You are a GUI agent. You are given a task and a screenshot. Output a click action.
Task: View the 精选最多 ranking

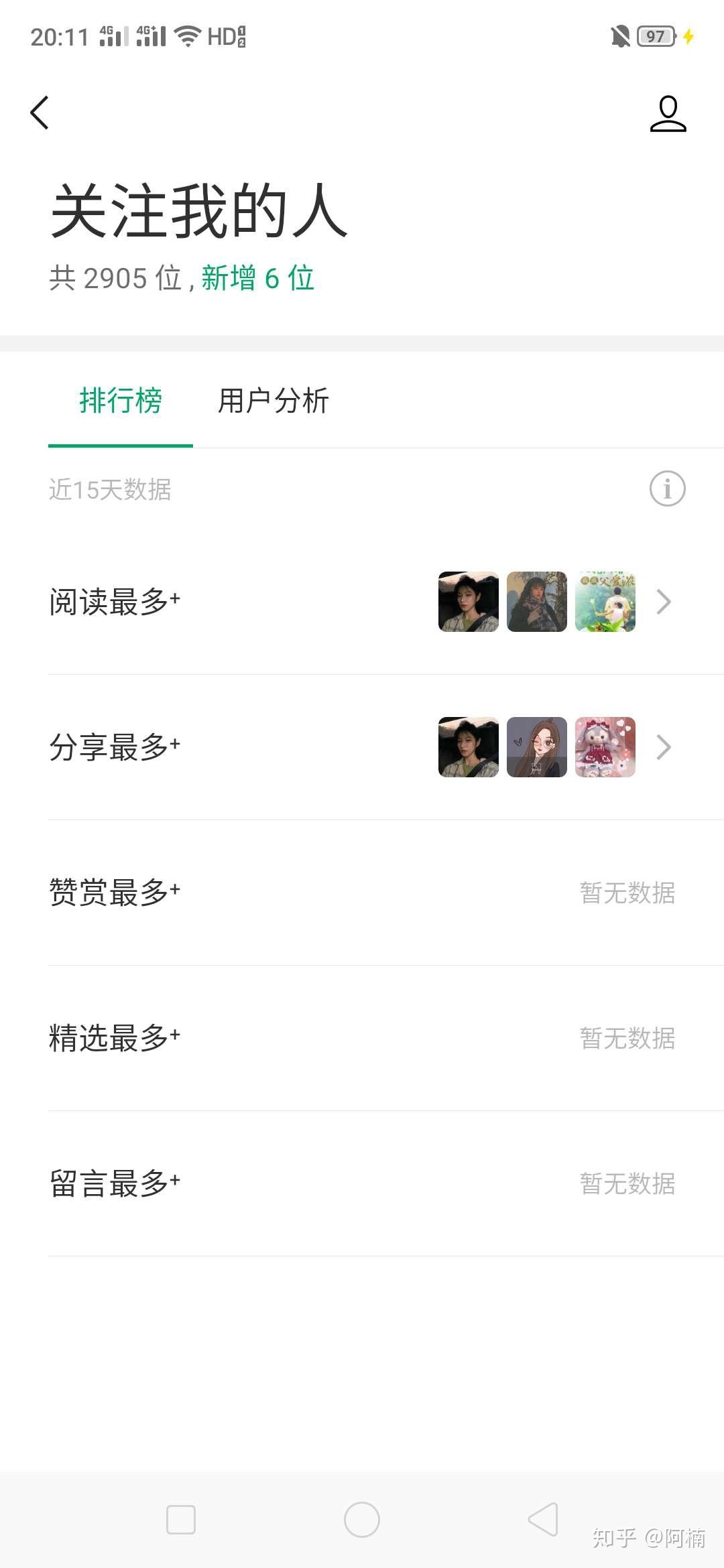[x=362, y=1038]
